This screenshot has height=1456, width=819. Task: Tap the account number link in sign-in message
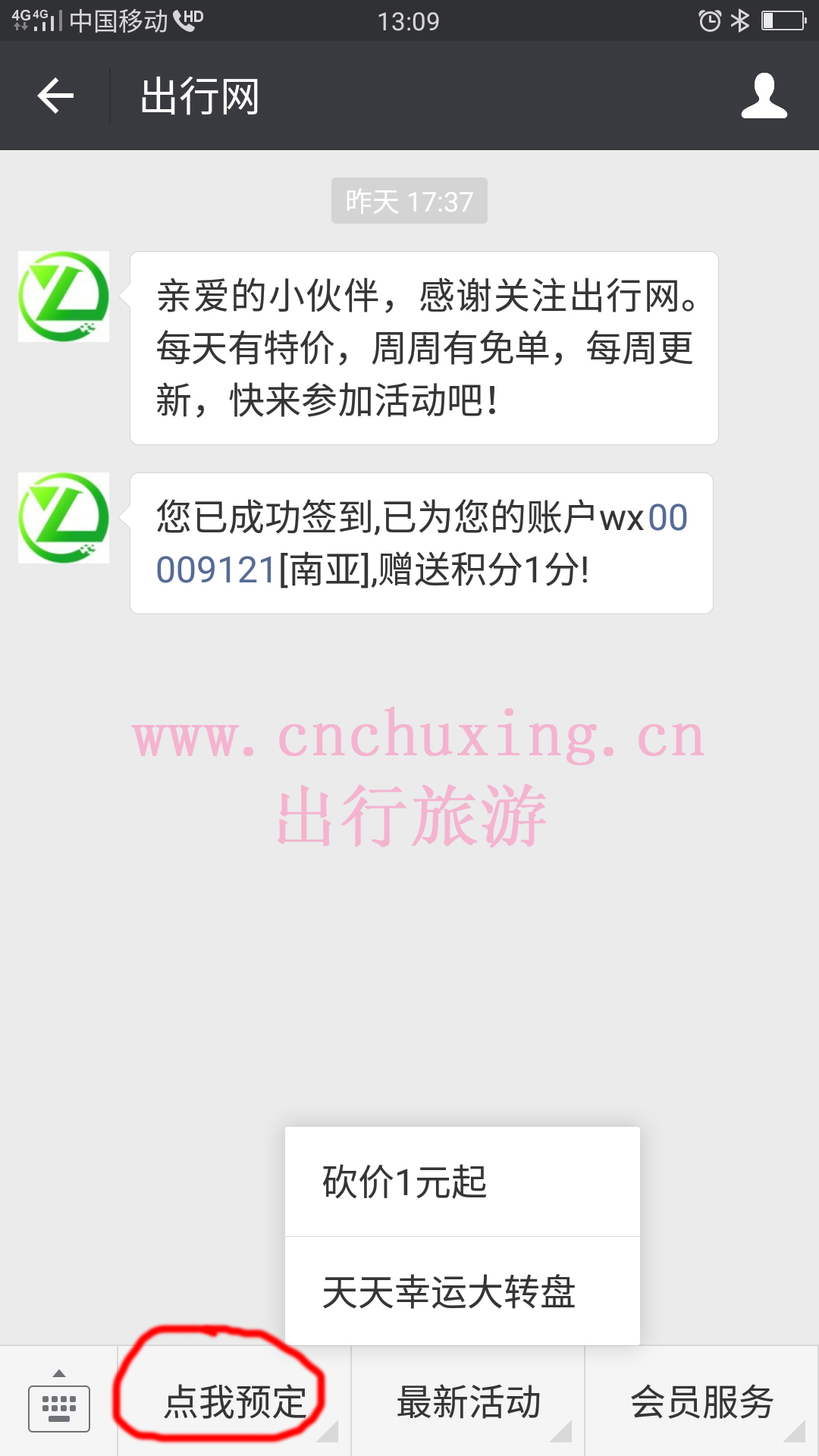[x=422, y=544]
